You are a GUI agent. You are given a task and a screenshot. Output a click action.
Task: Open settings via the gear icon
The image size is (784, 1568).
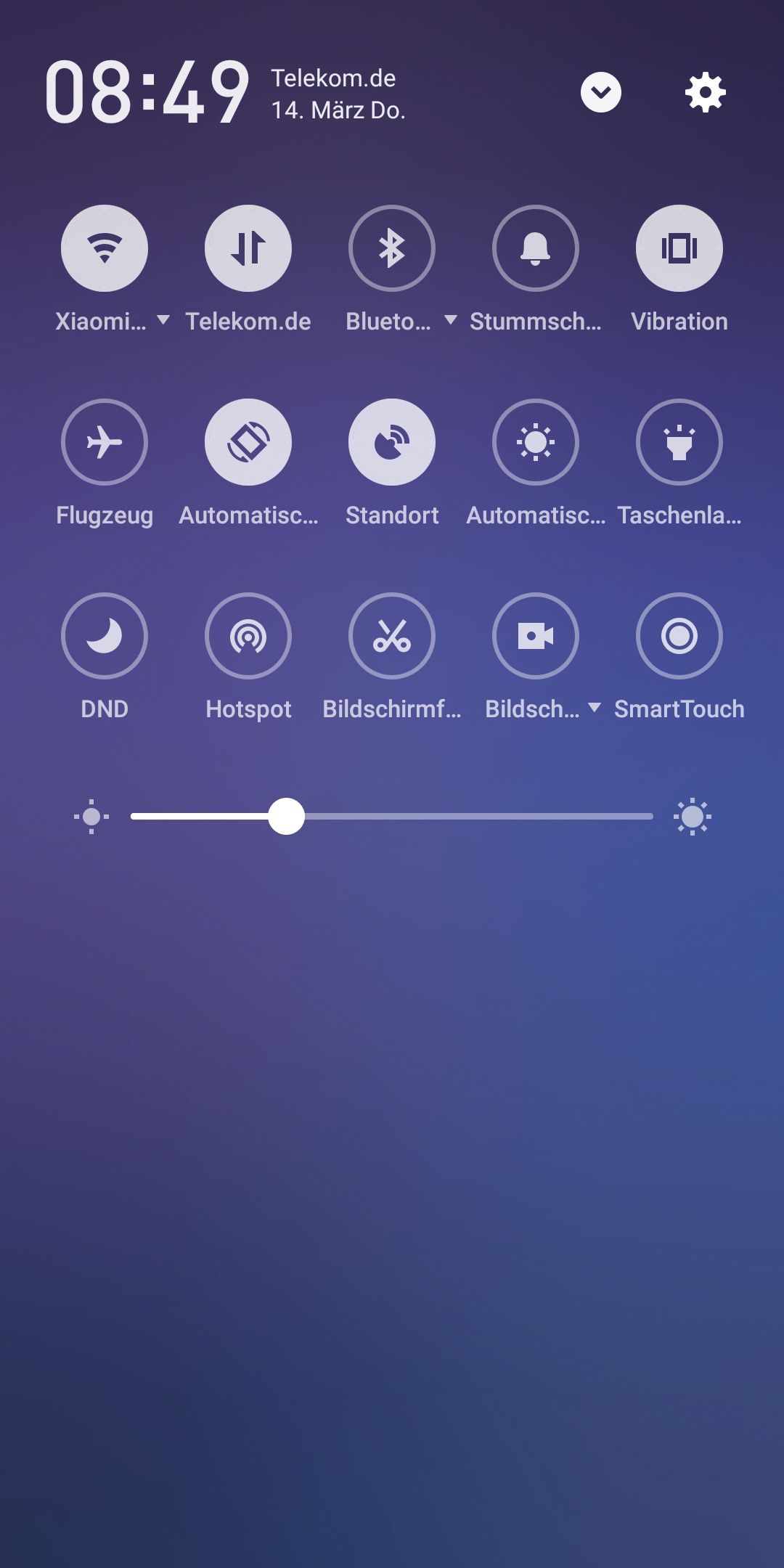[x=706, y=92]
